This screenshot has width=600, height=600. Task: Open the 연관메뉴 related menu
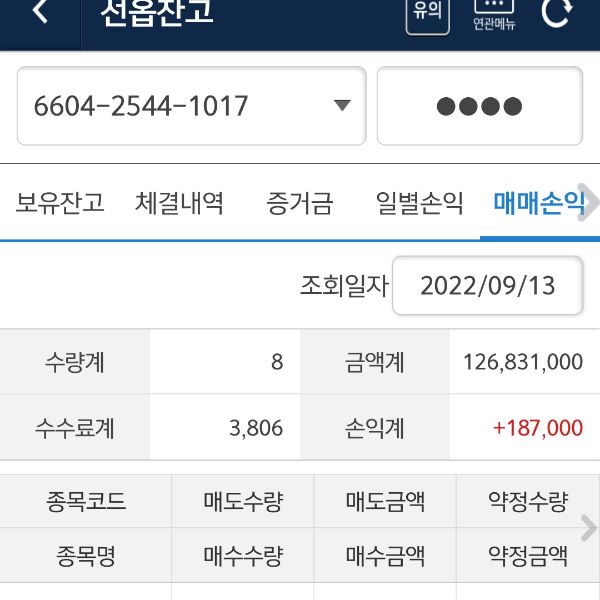click(494, 15)
